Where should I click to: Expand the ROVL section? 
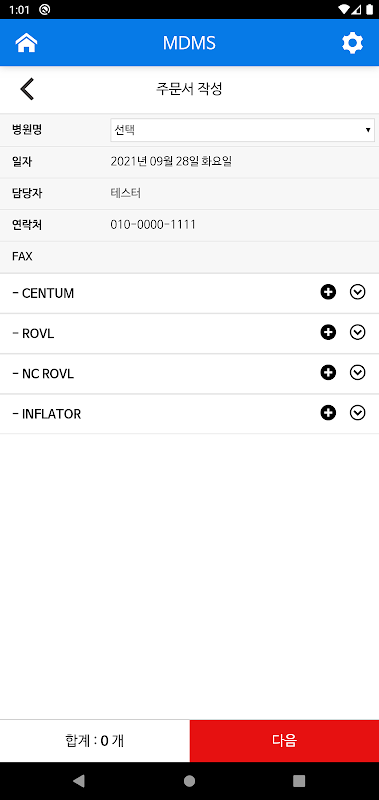pyautogui.click(x=358, y=333)
